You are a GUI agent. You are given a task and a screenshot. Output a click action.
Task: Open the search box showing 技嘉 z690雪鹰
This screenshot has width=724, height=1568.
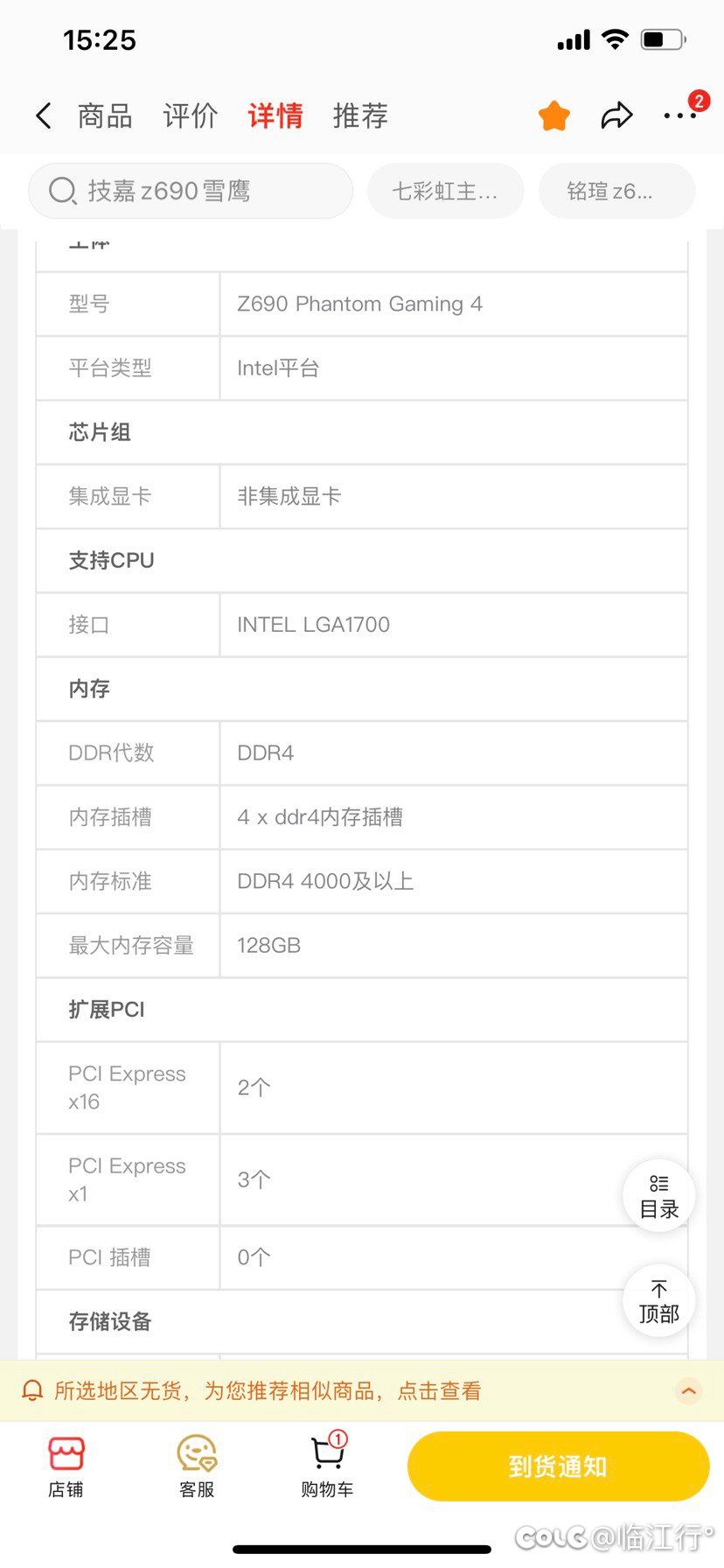[191, 191]
